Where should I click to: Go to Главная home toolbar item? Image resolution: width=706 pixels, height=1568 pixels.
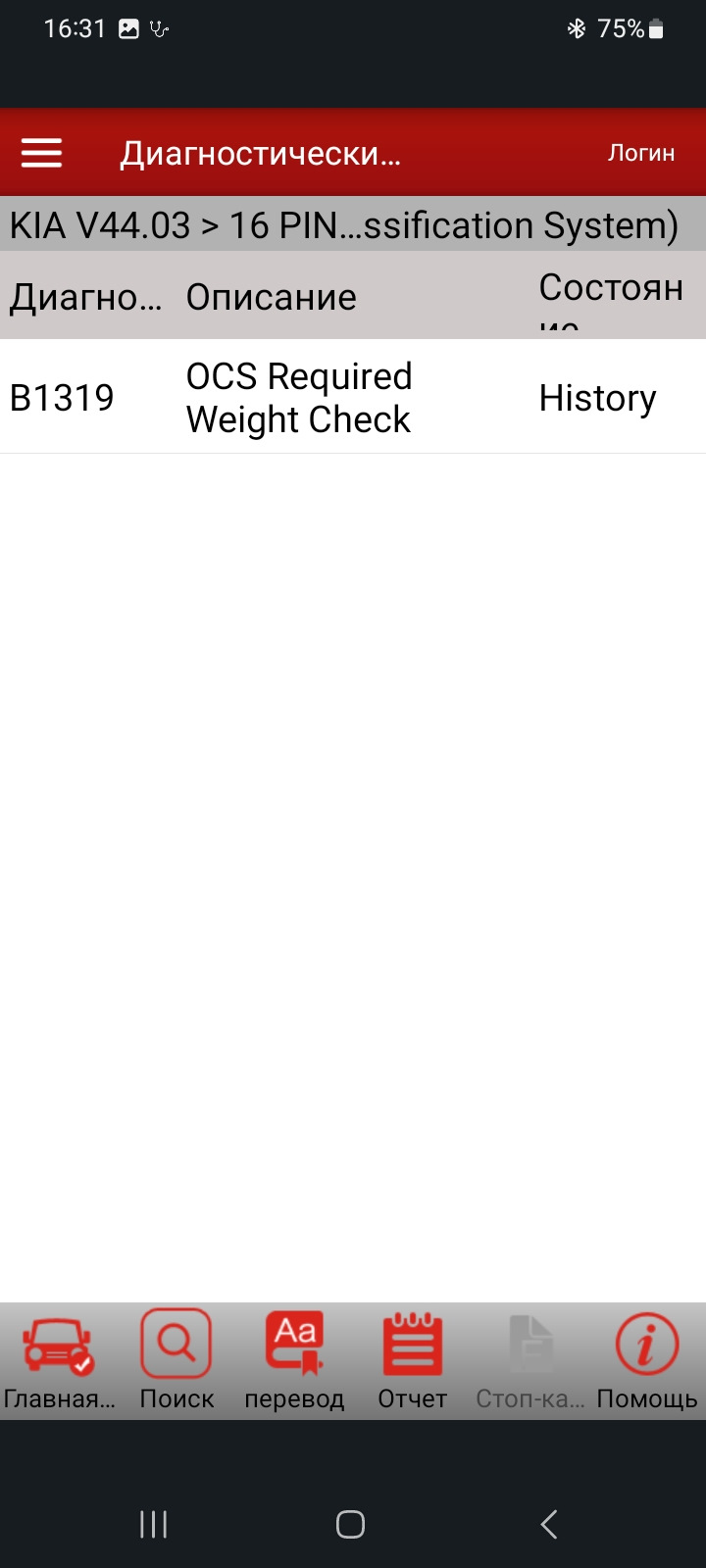pyautogui.click(x=59, y=1360)
